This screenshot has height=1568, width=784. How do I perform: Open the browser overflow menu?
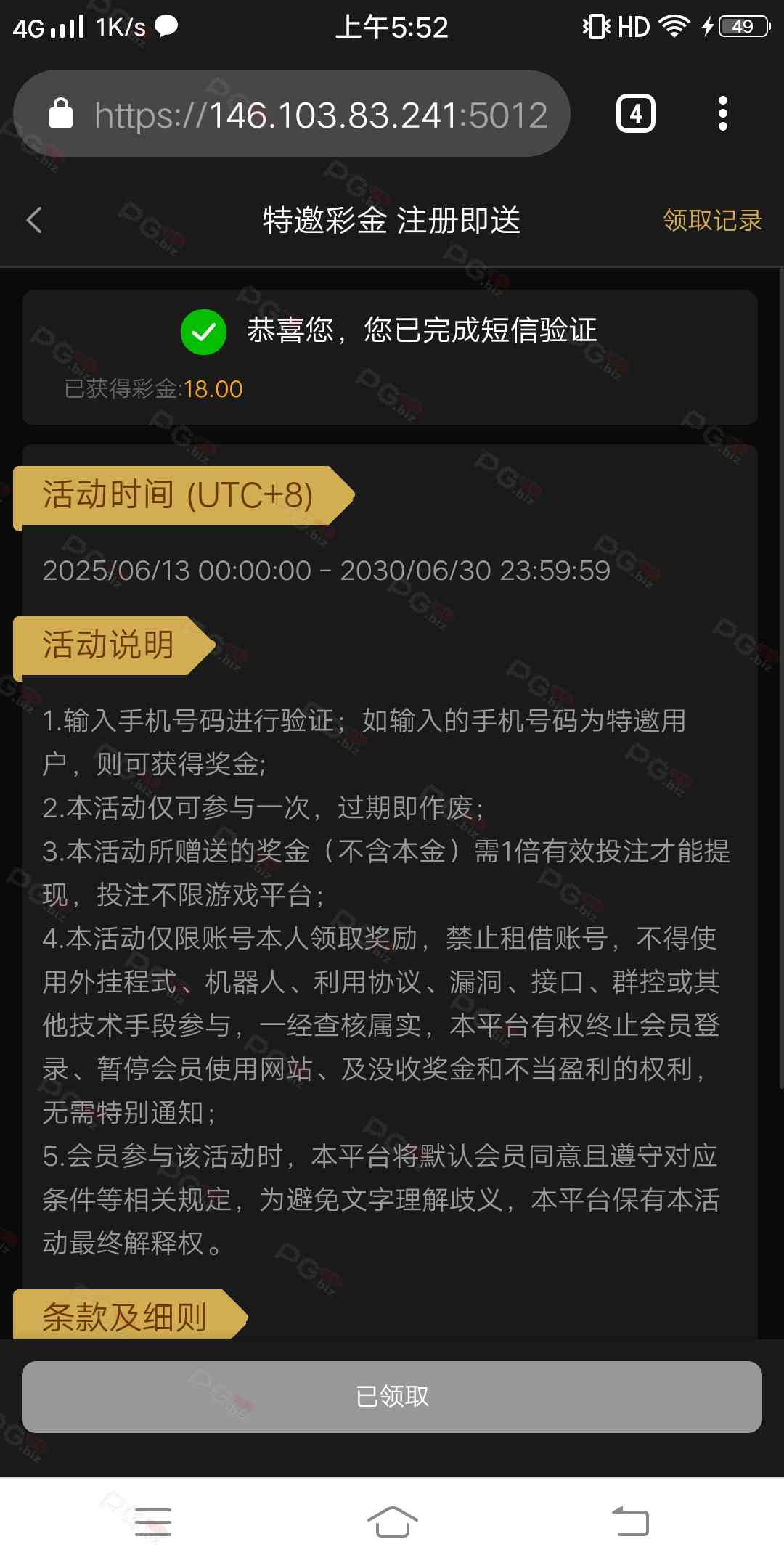[x=722, y=114]
